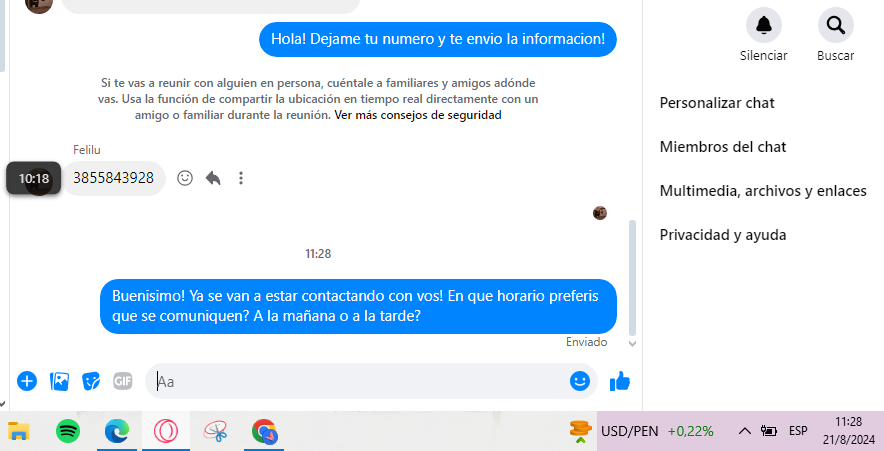Viewport: 884px width, 451px height.
Task: Attach a photo with the image icon
Action: pyautogui.click(x=59, y=381)
